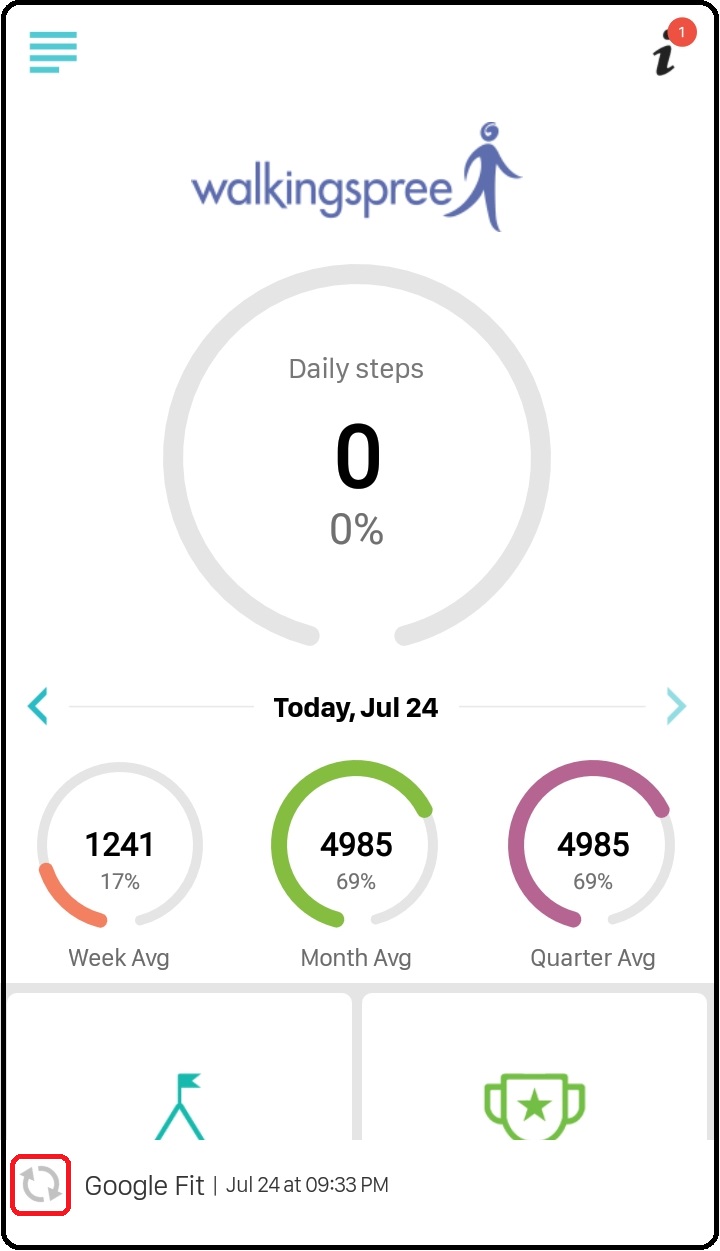The height and width of the screenshot is (1251, 720).
Task: Tap the Google Fit sync refresh icon
Action: [x=41, y=1185]
